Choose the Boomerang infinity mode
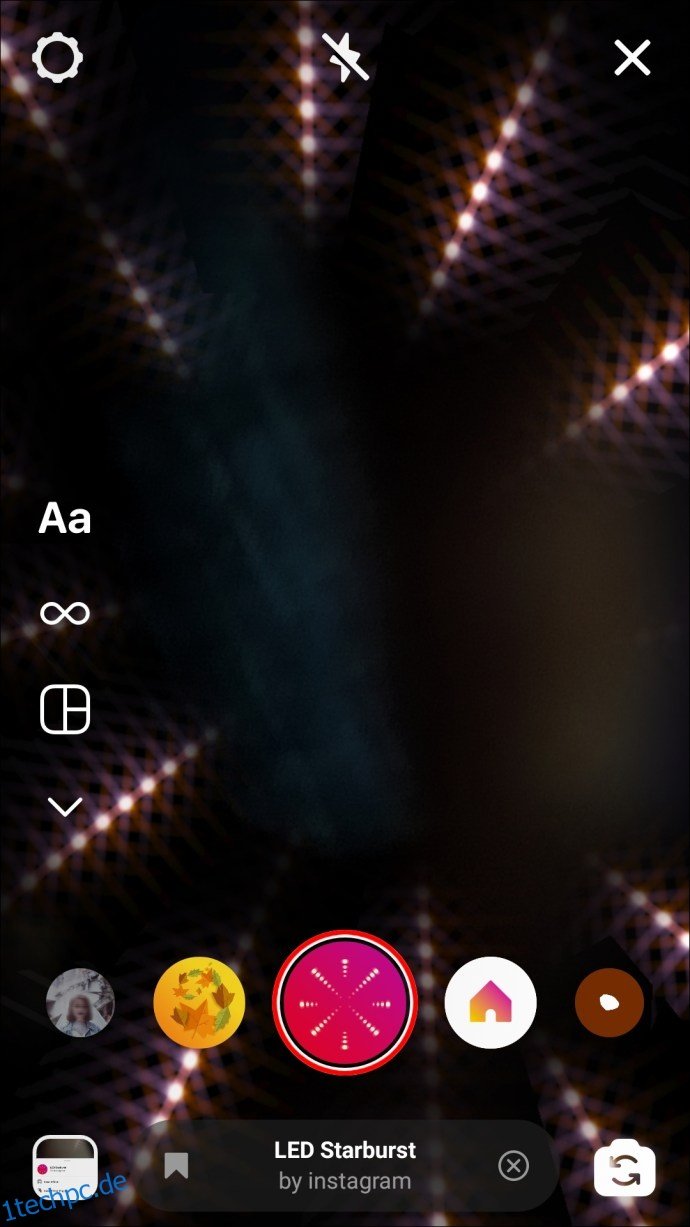The height and width of the screenshot is (1227, 690). tap(65, 613)
